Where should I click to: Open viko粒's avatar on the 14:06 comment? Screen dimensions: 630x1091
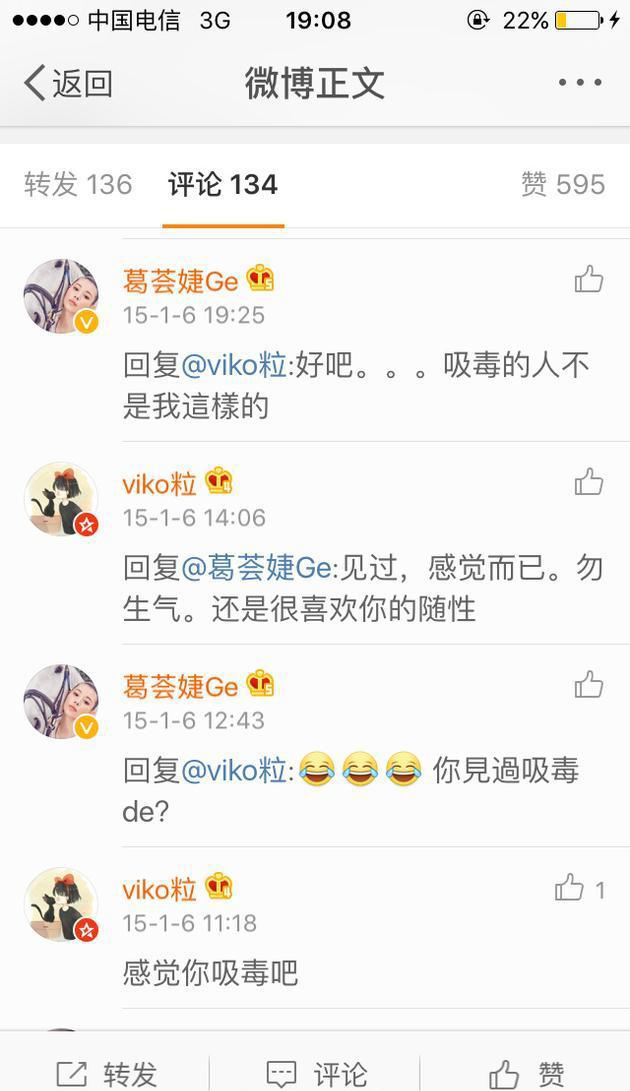[x=61, y=499]
